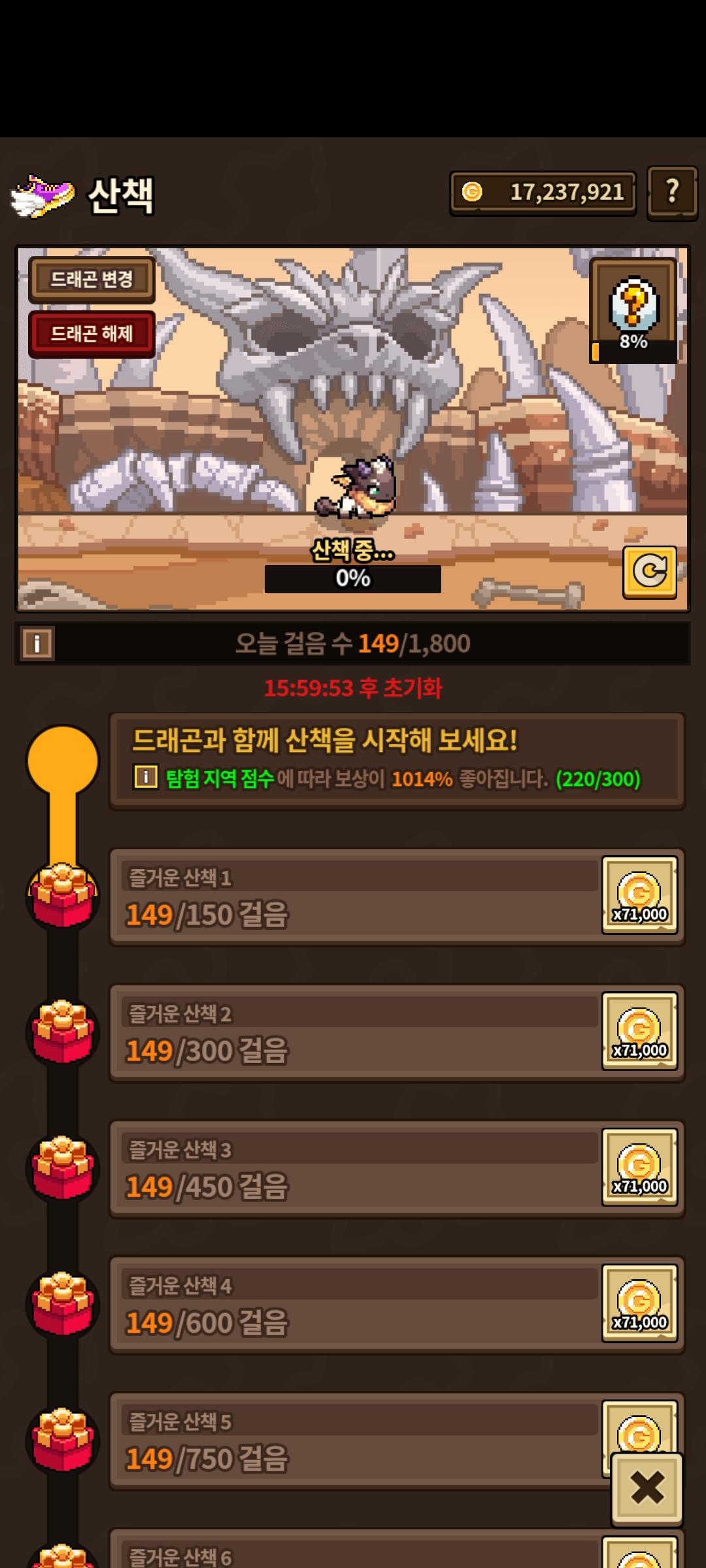Open the info icon beside 오늘 걸음 수
Viewport: 706px width, 1568px height.
[37, 644]
